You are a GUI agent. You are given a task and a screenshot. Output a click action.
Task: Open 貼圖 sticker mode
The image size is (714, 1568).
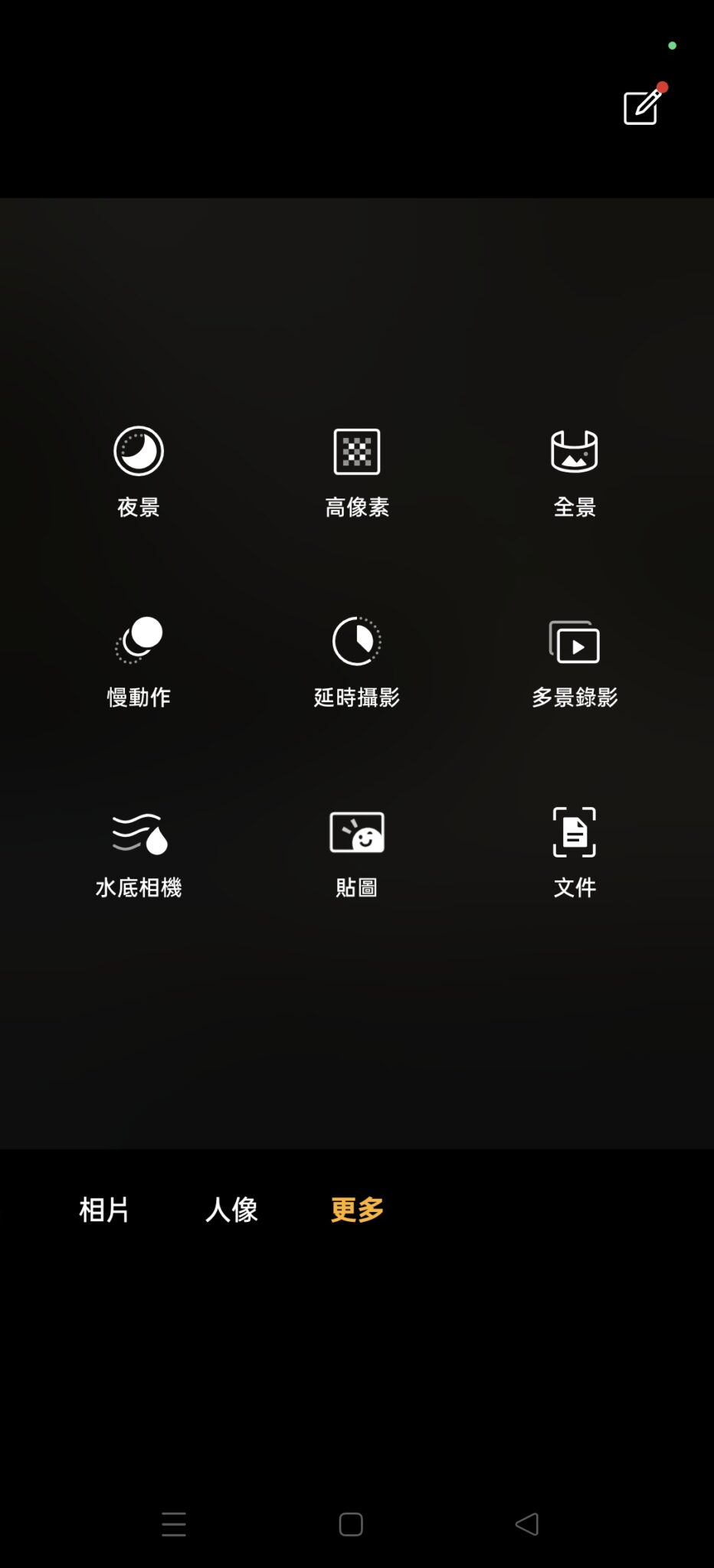357,851
